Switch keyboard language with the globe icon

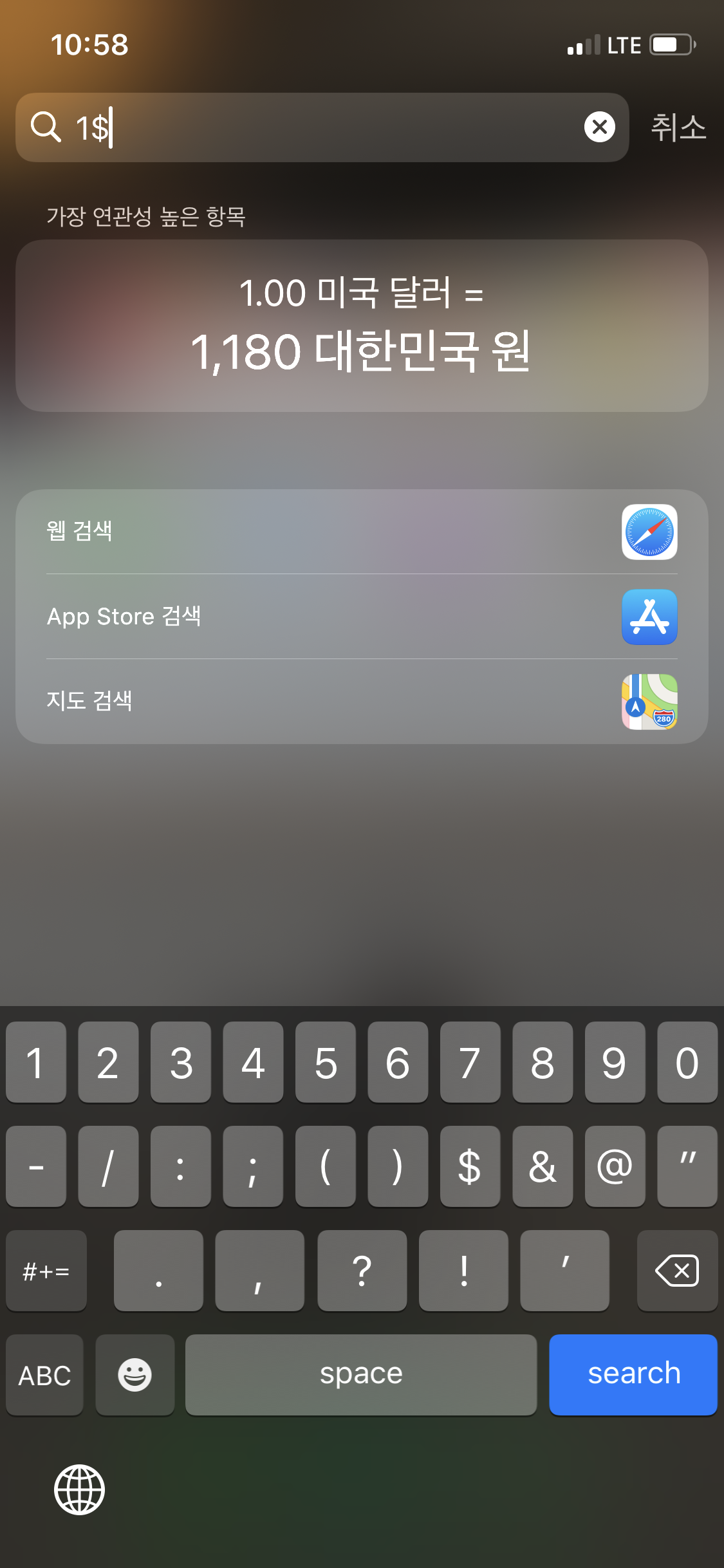click(x=79, y=1489)
